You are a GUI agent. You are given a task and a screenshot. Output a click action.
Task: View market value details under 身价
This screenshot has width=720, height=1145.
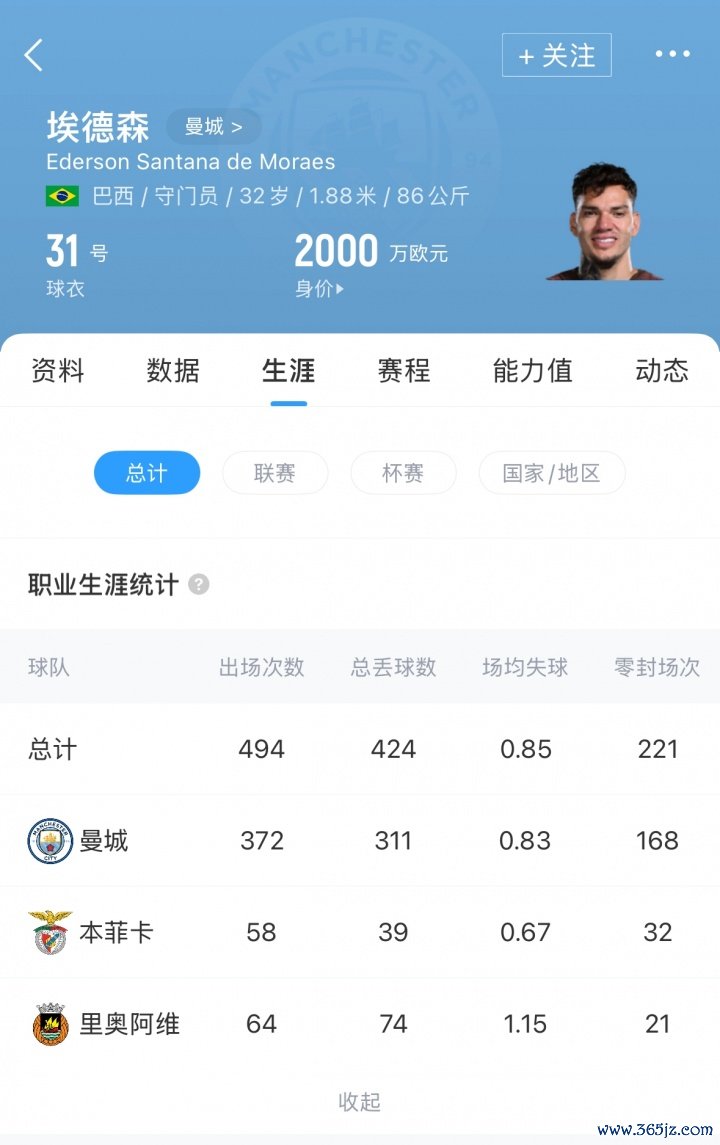click(x=320, y=289)
